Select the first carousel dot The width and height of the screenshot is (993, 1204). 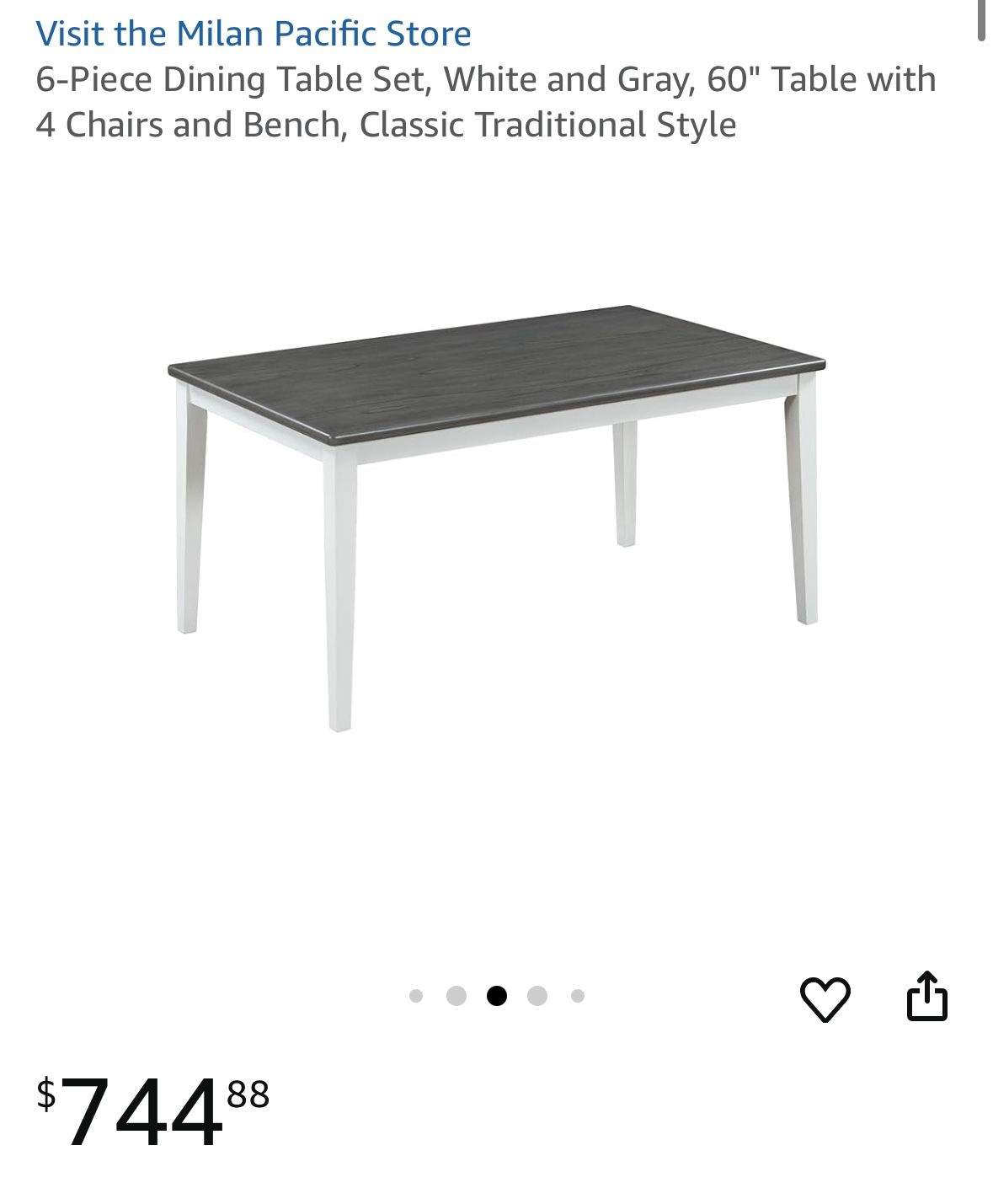click(417, 995)
